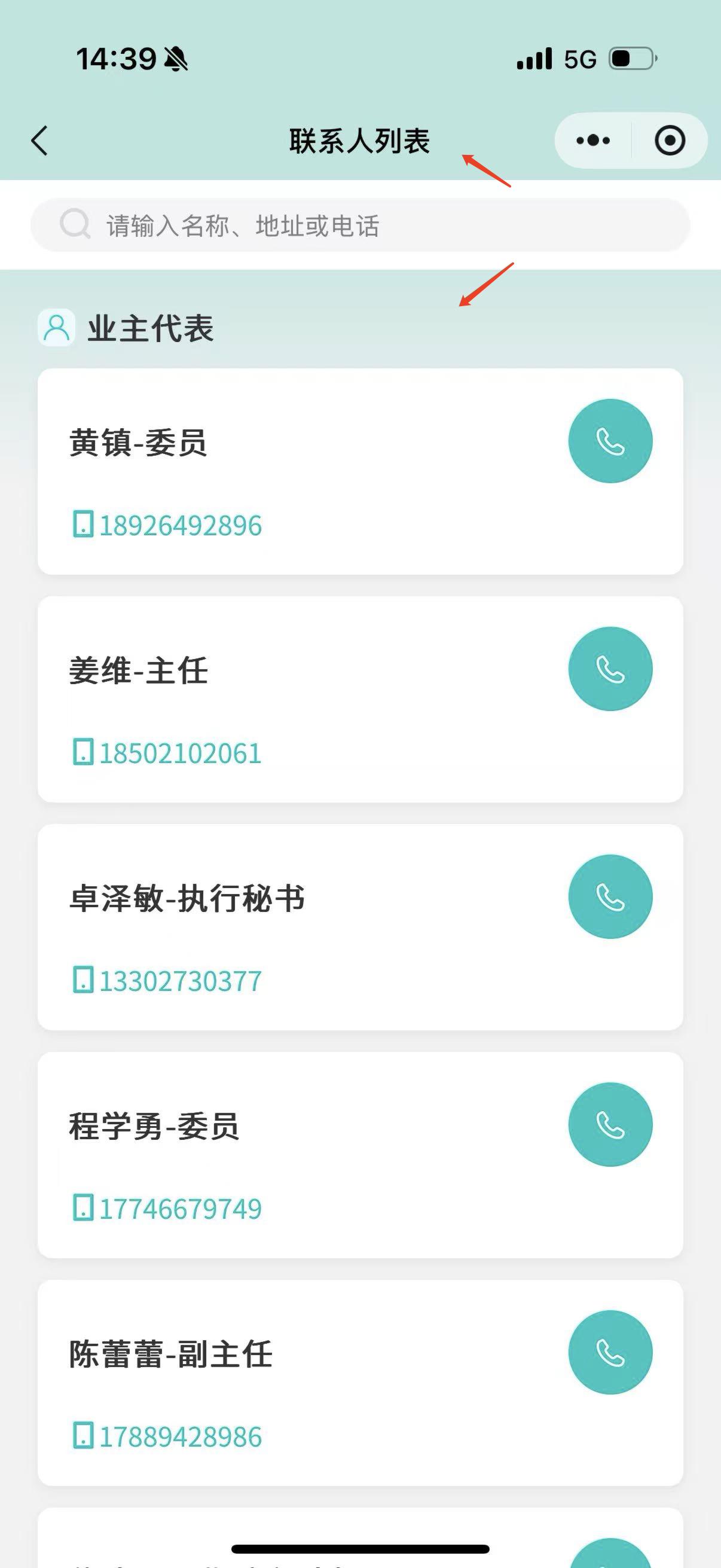Screen dimensions: 721x1568
Task: Tap the call icon next to 姜维-主任
Action: tap(610, 669)
